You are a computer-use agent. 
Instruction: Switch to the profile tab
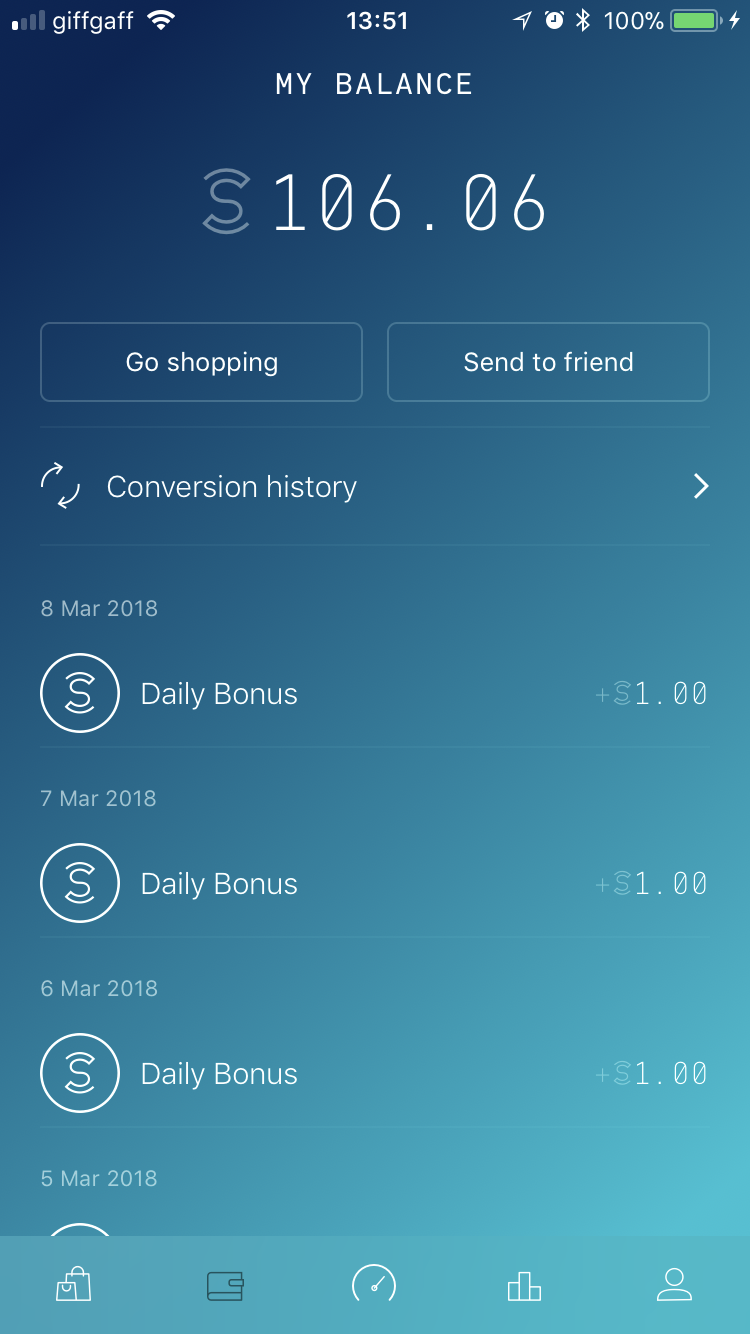pos(674,1285)
